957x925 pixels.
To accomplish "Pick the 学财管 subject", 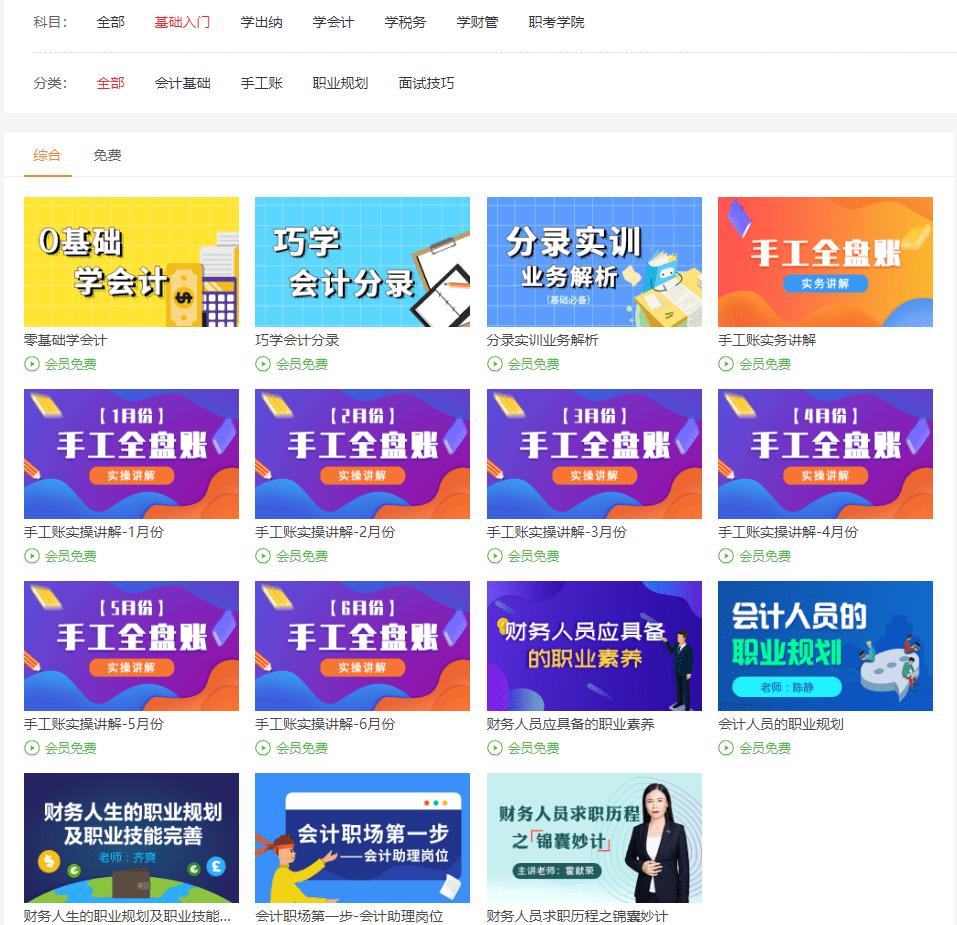I will [x=477, y=22].
